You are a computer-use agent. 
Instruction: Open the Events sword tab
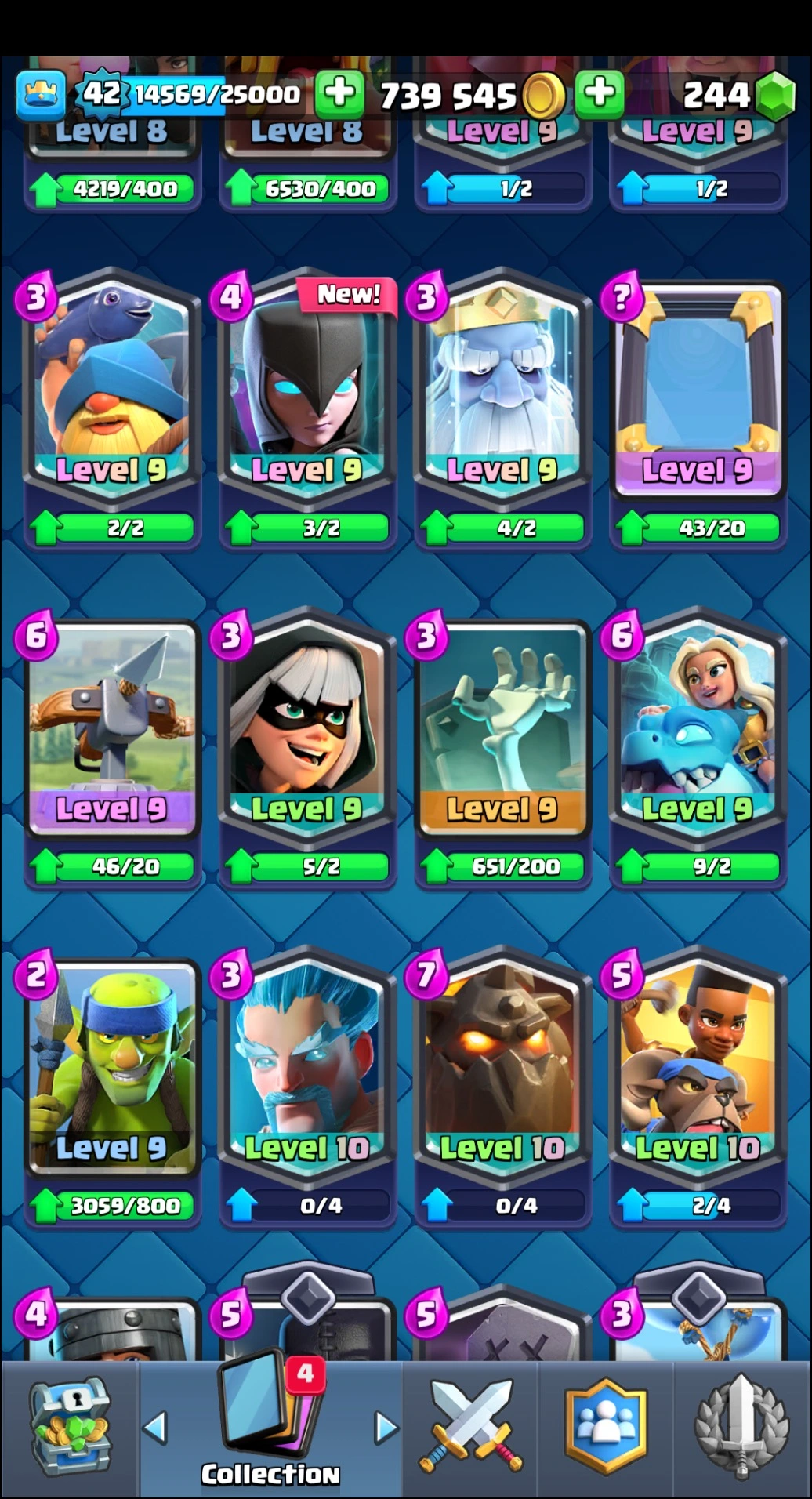(x=741, y=1427)
